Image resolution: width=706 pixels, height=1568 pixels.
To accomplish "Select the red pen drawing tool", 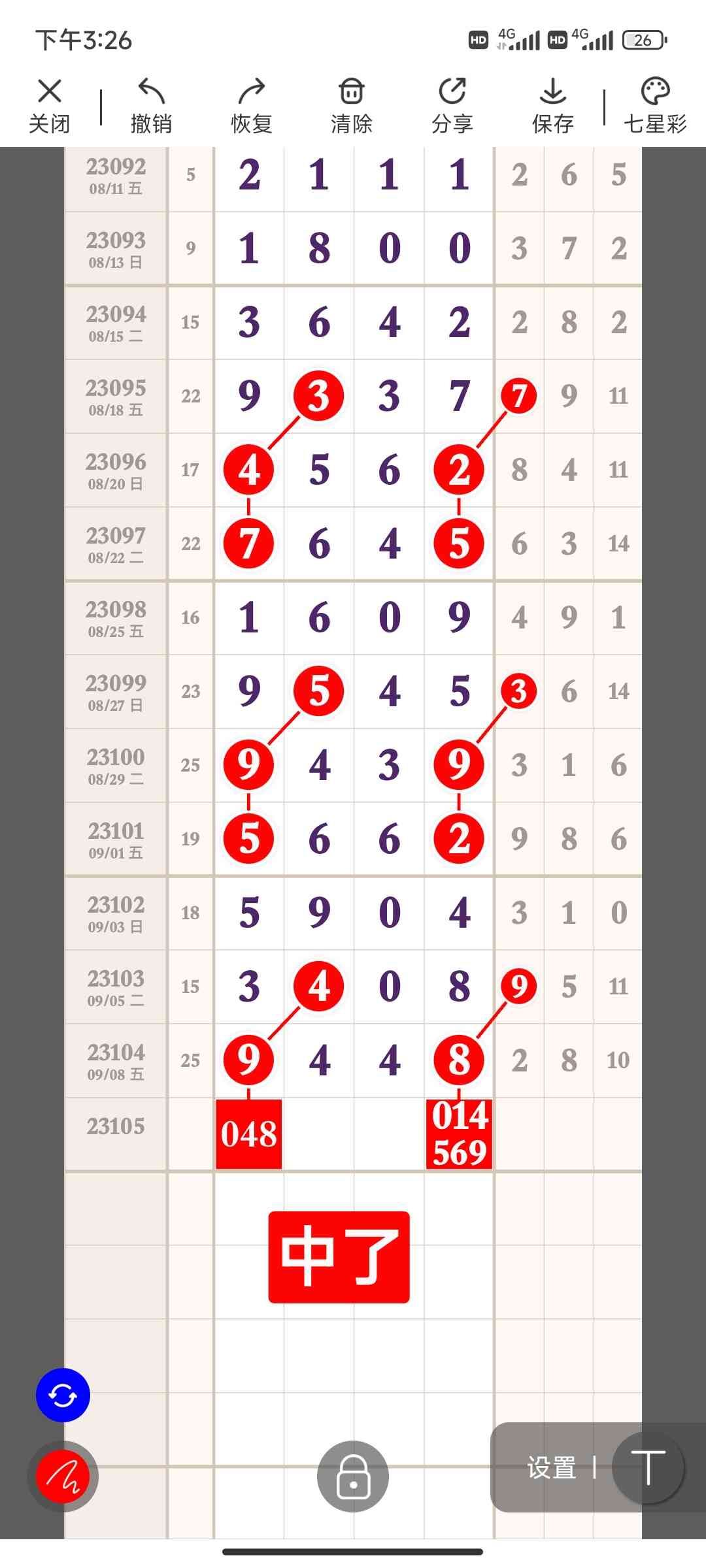I will click(63, 1476).
